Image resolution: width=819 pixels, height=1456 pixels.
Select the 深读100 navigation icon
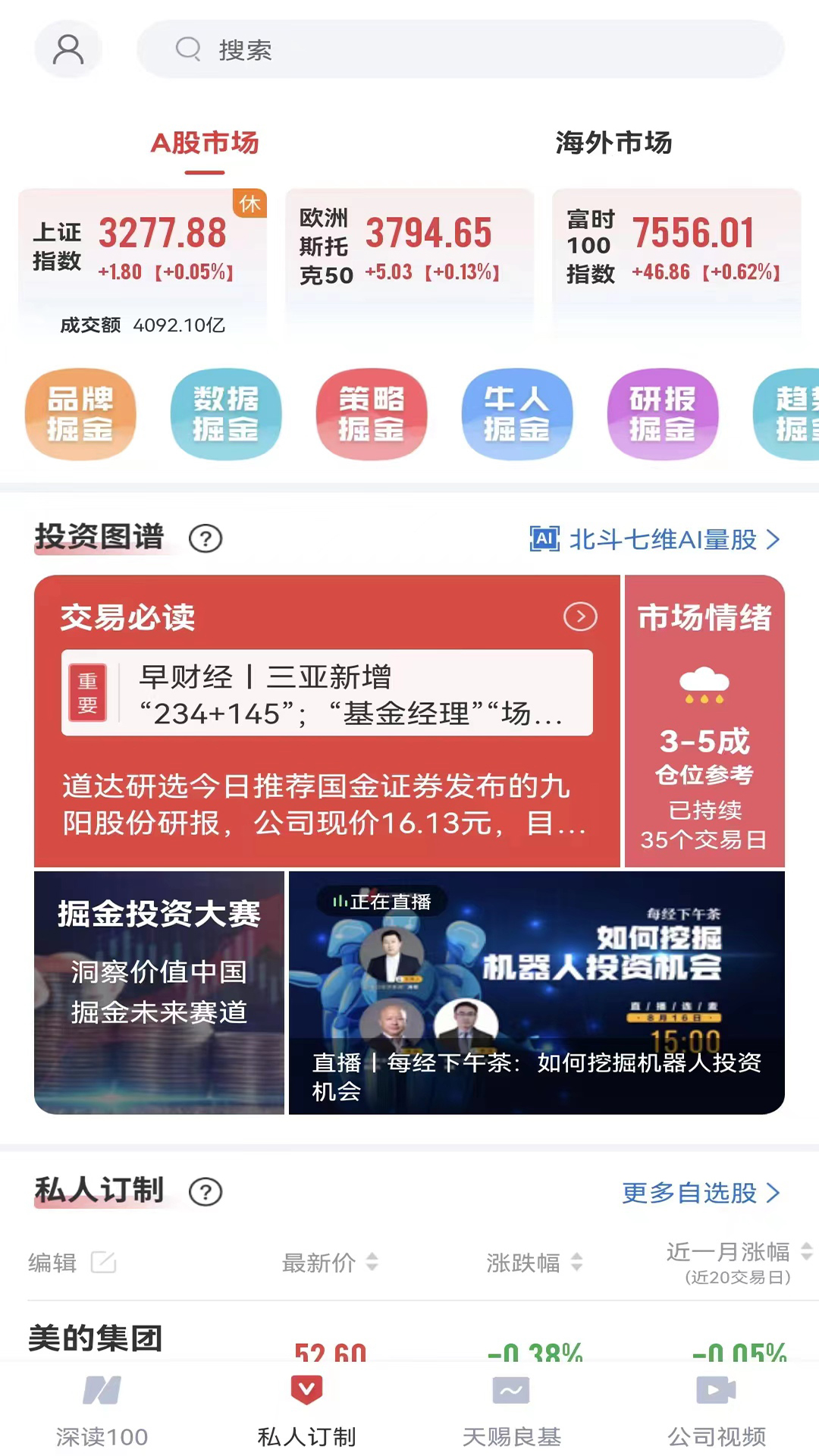click(x=102, y=1410)
